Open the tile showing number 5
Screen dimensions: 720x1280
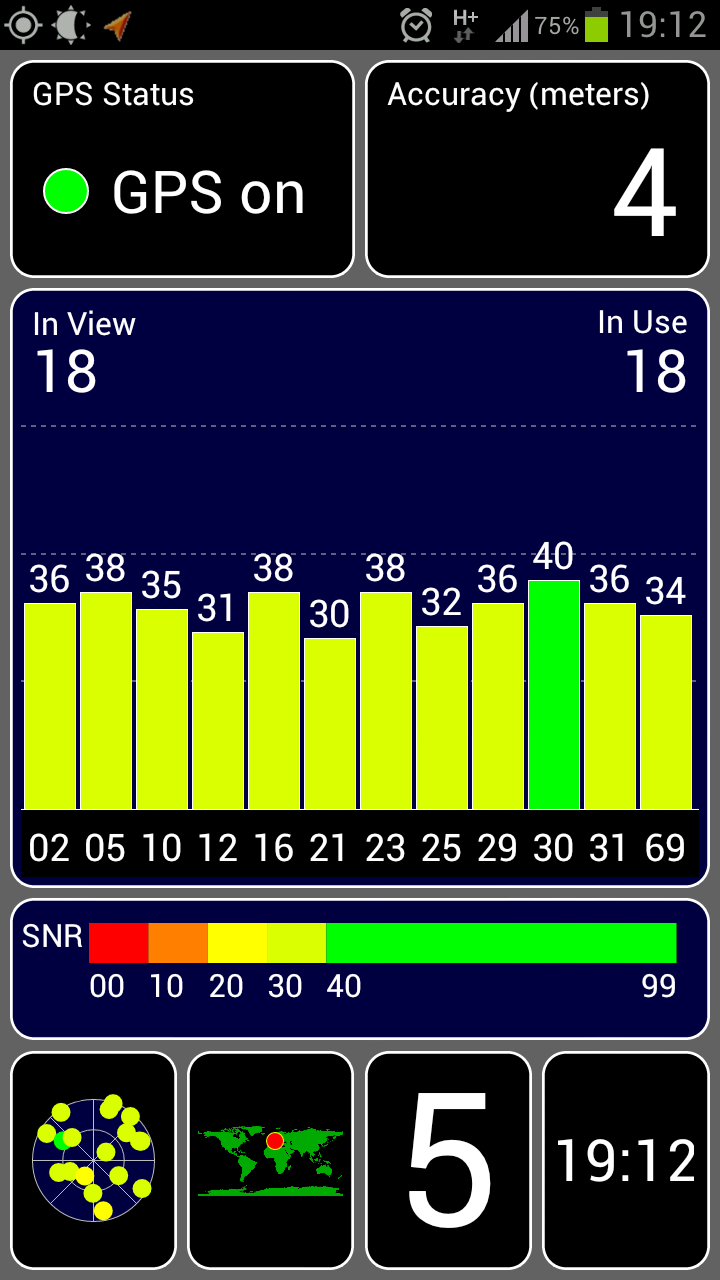448,1160
